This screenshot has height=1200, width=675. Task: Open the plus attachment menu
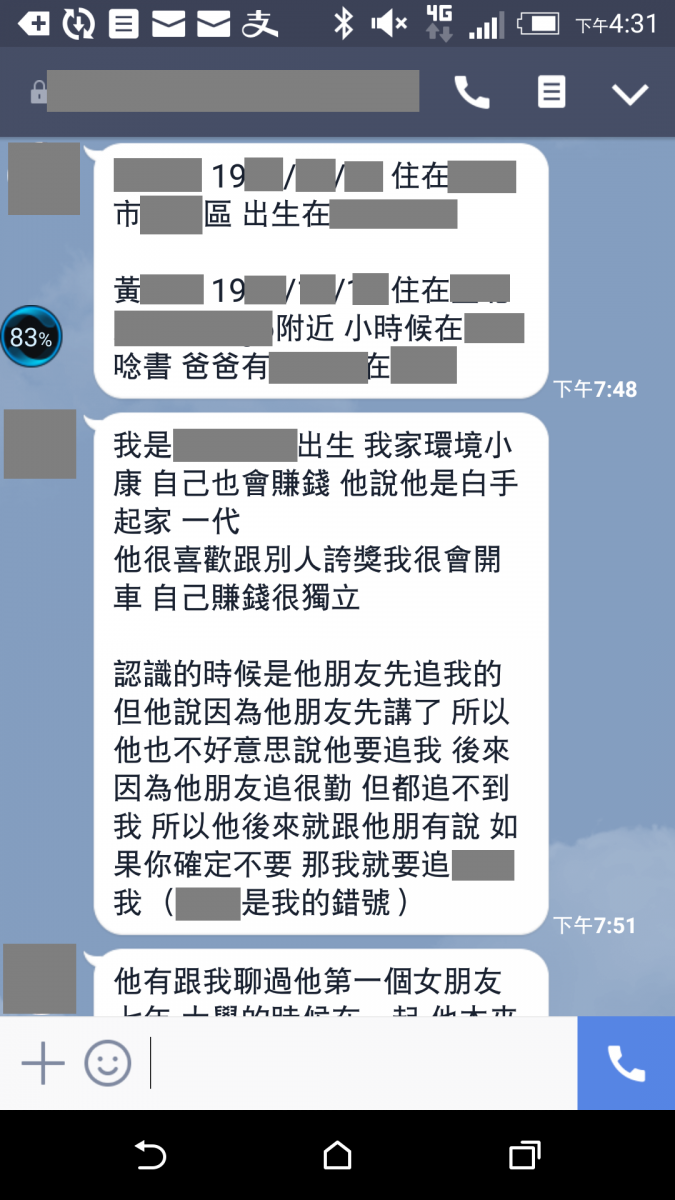coord(43,1063)
